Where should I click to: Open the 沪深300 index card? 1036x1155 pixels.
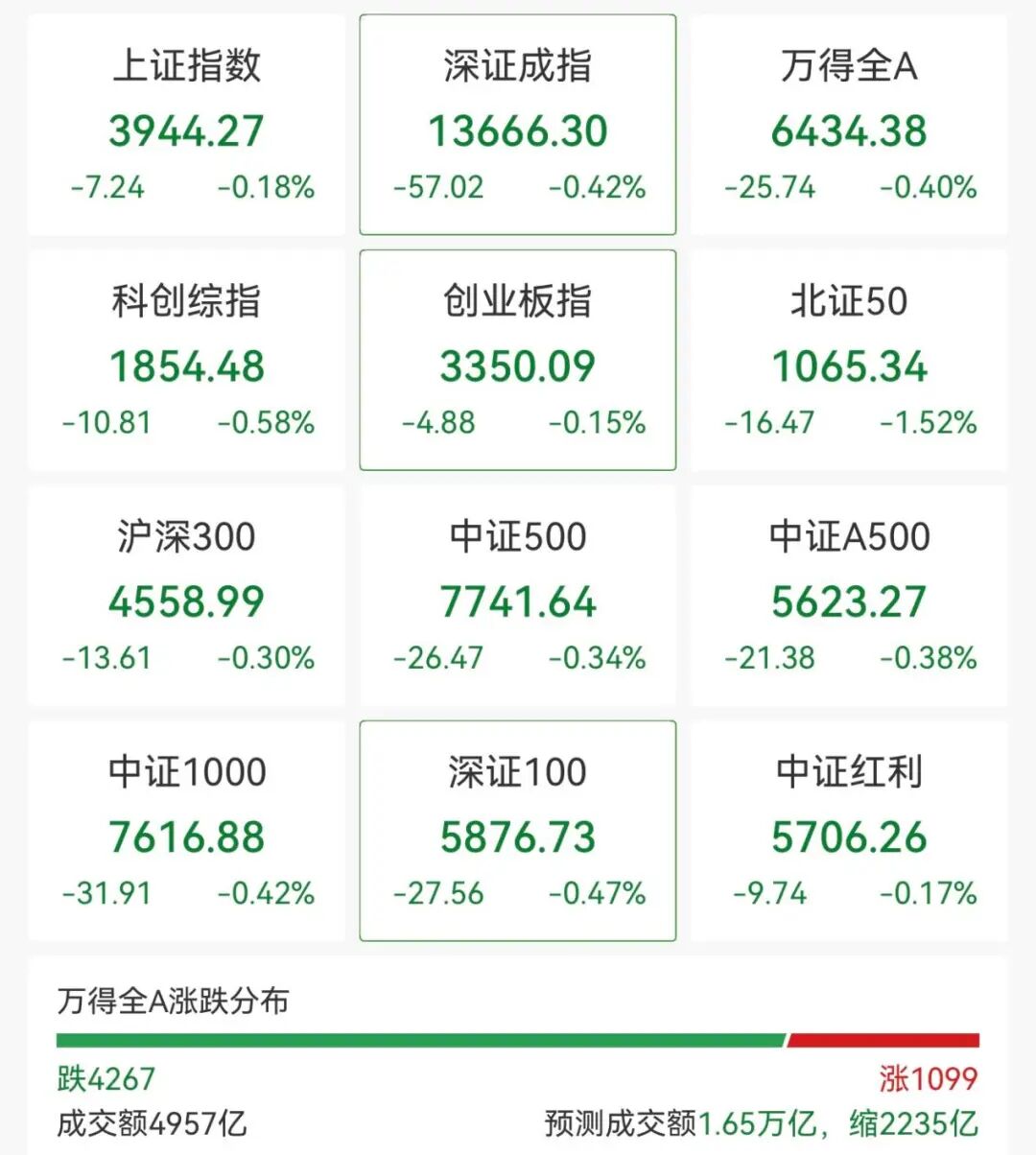click(186, 596)
